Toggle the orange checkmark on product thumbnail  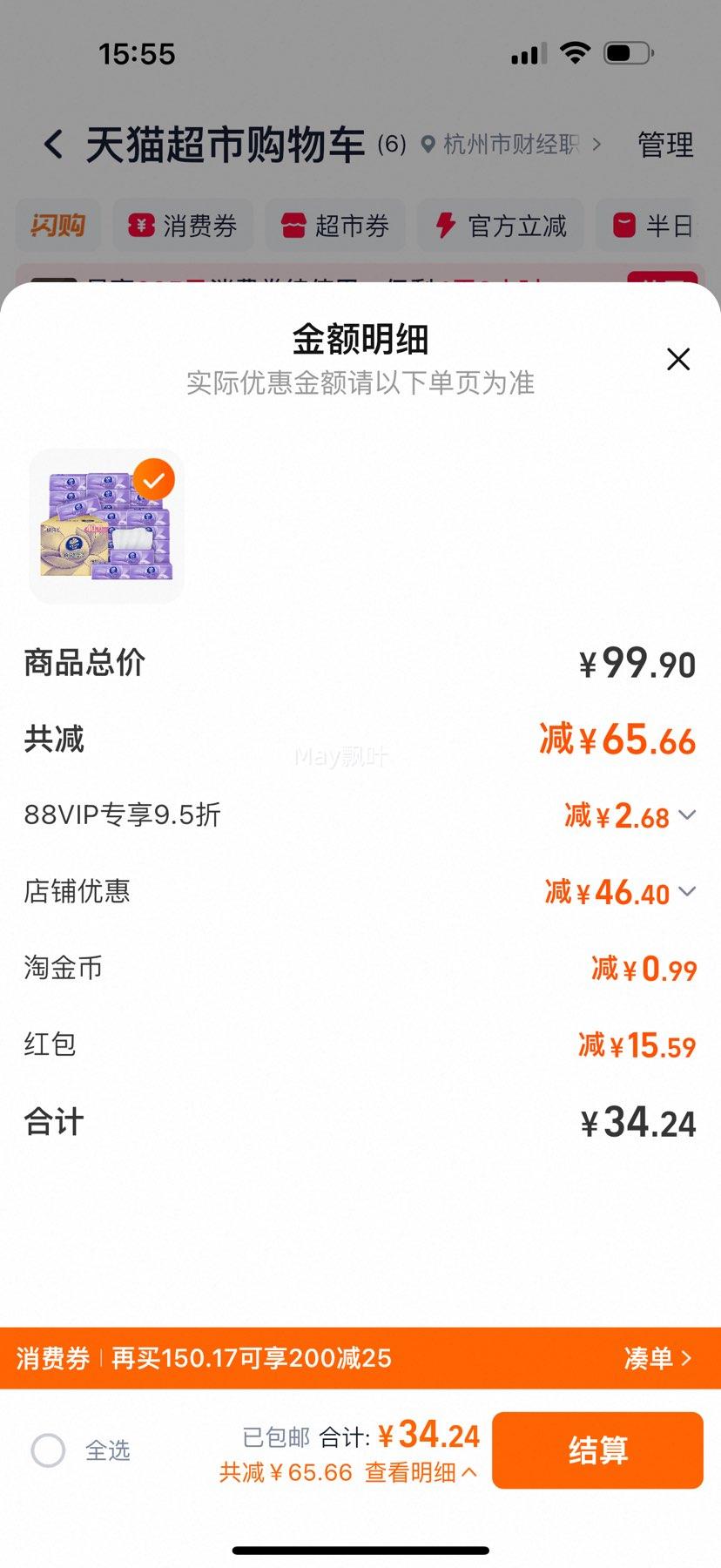click(x=153, y=479)
